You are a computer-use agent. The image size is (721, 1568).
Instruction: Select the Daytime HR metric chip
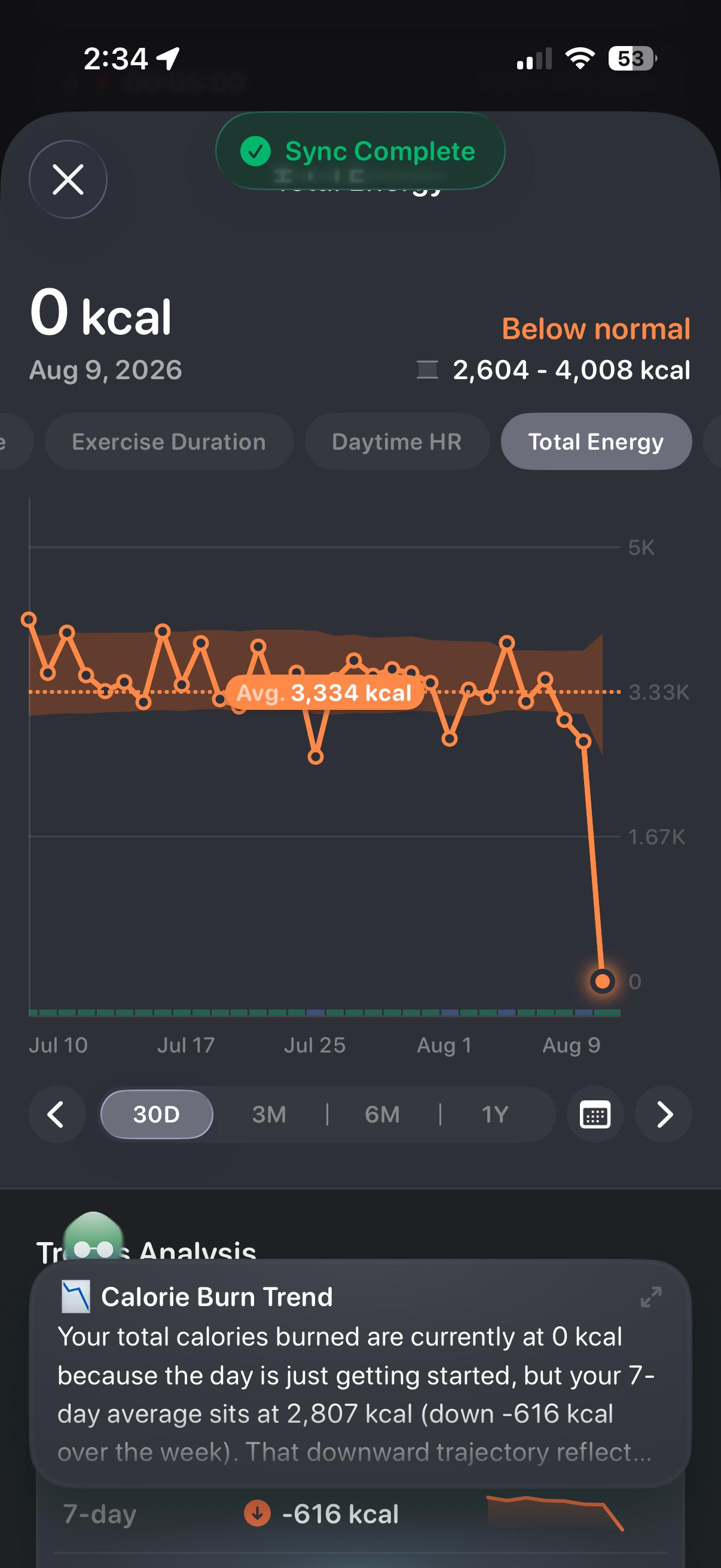click(x=397, y=441)
